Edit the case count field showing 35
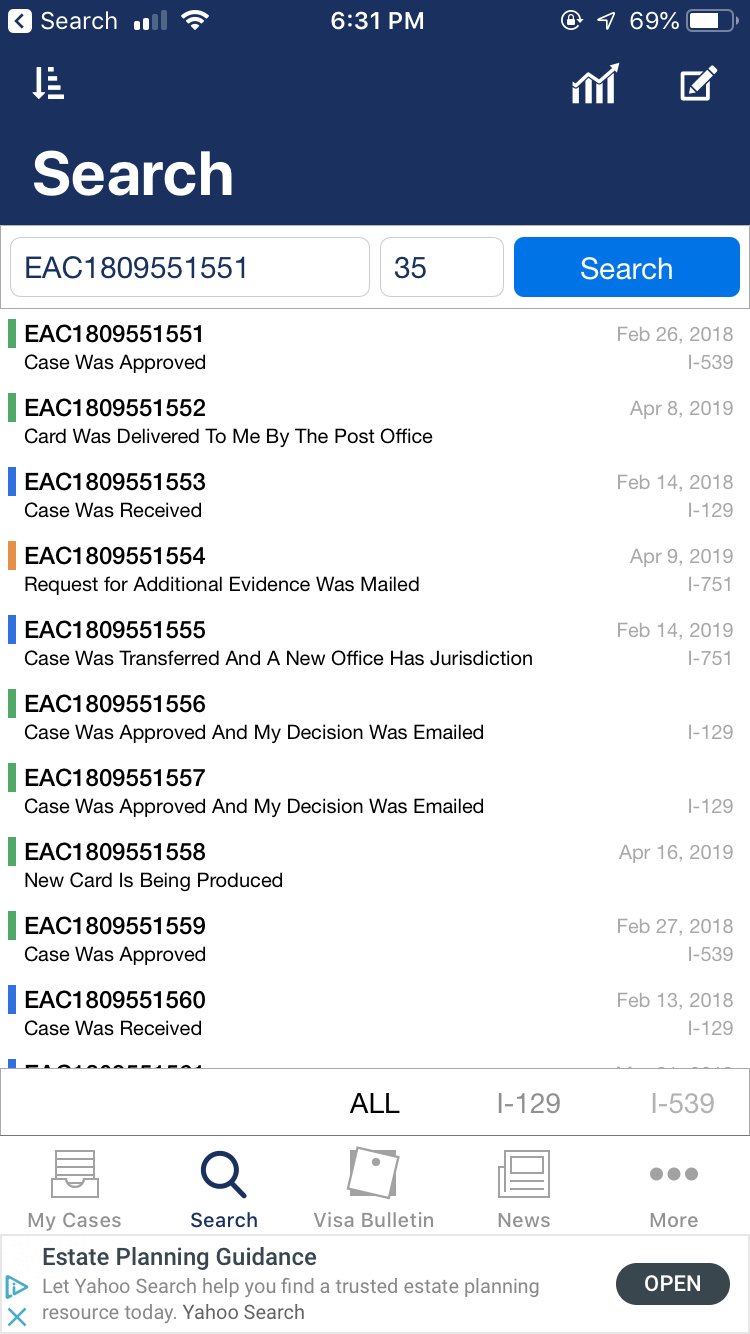 point(441,268)
